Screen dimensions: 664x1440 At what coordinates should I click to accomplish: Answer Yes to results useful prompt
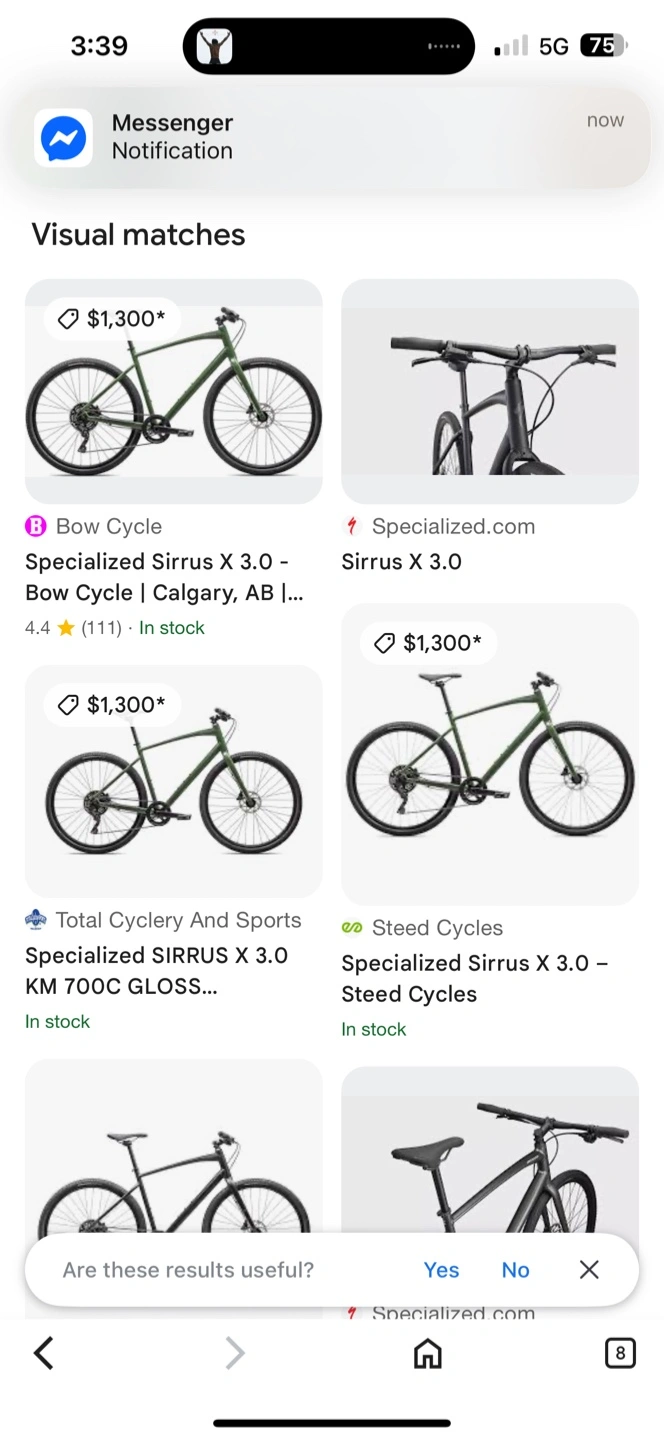[441, 1270]
